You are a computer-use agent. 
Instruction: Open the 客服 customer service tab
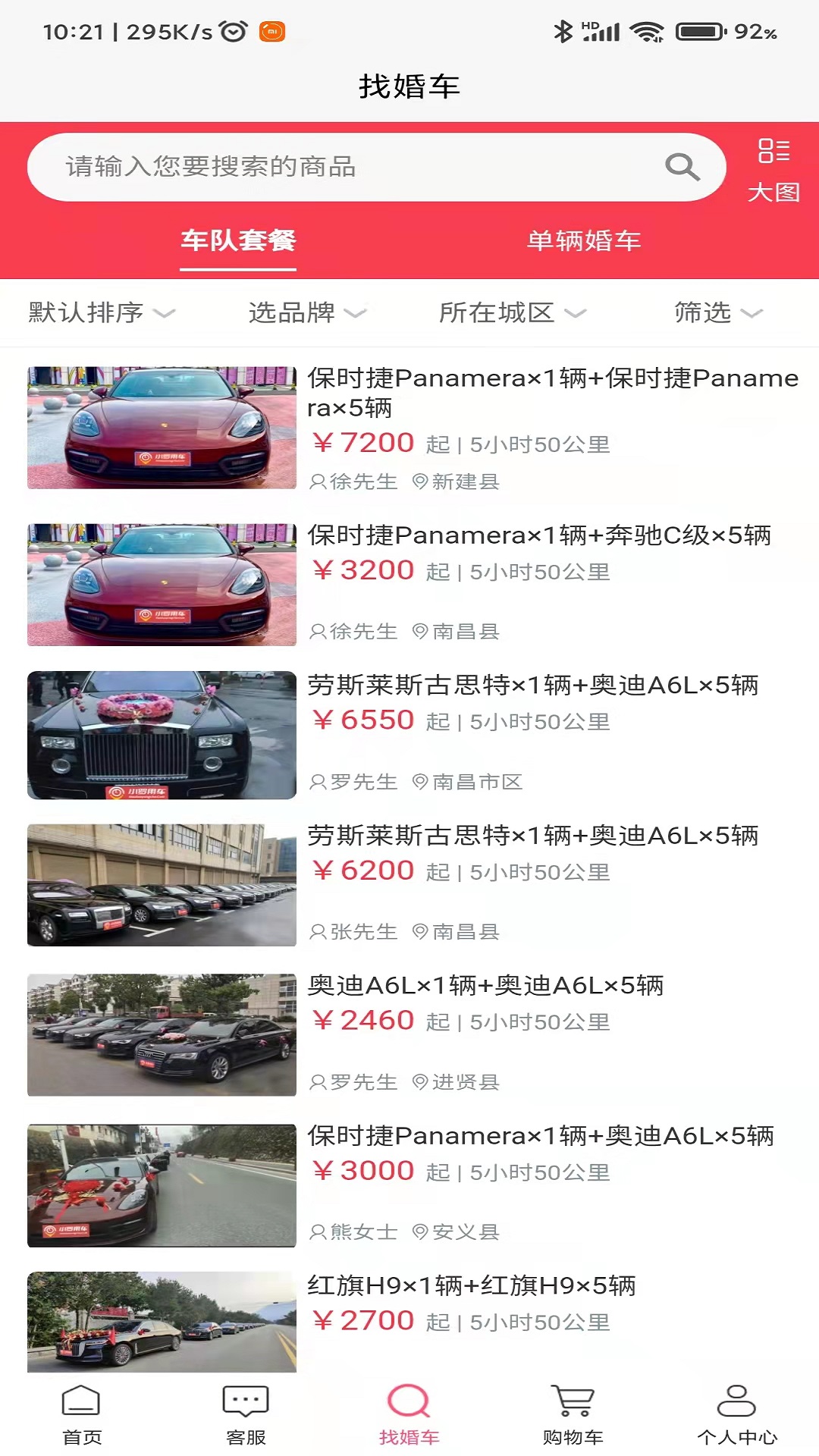(246, 1415)
